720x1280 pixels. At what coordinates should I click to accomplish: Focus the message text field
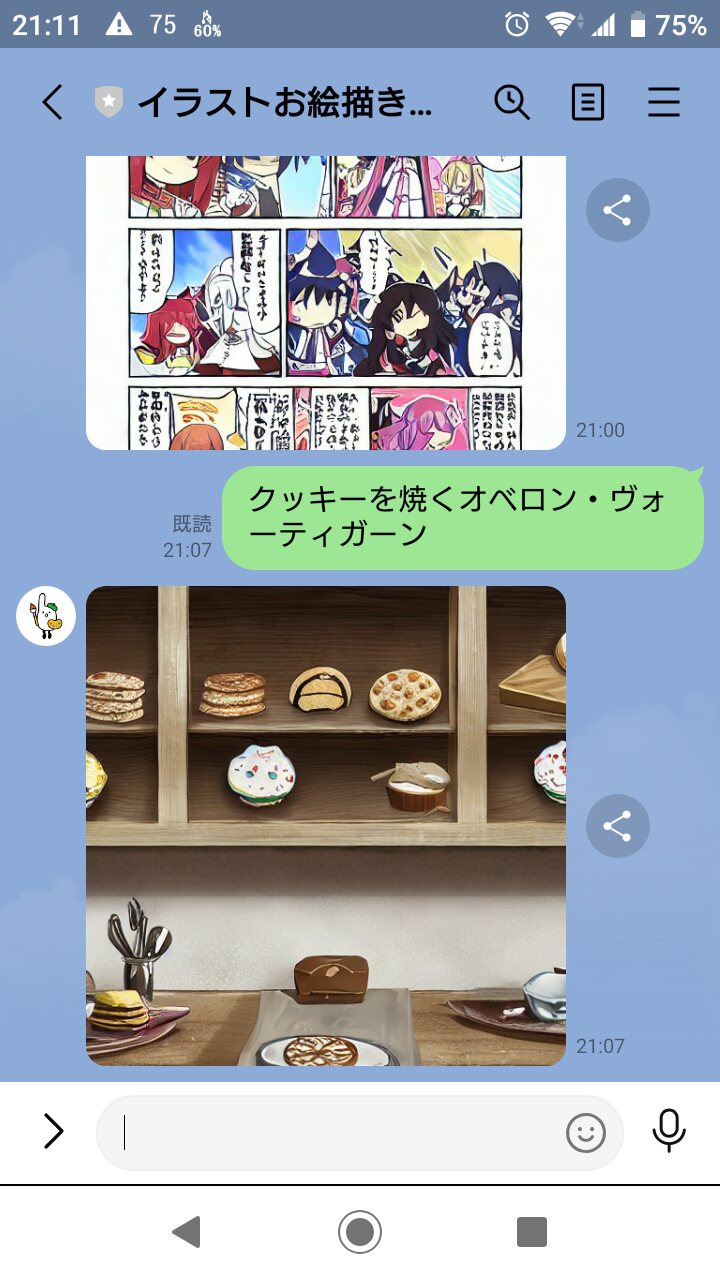click(x=330, y=1132)
